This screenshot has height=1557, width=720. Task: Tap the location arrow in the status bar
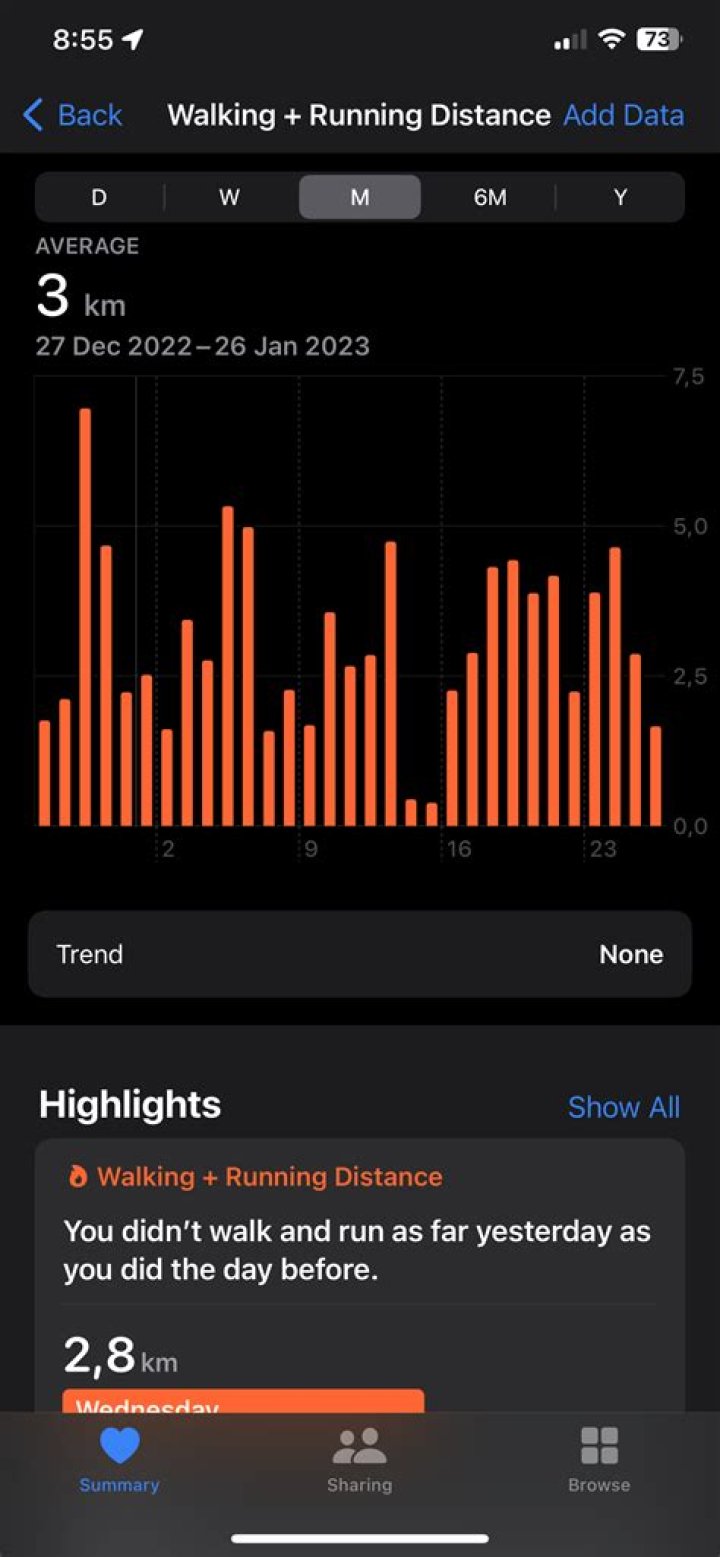click(130, 38)
